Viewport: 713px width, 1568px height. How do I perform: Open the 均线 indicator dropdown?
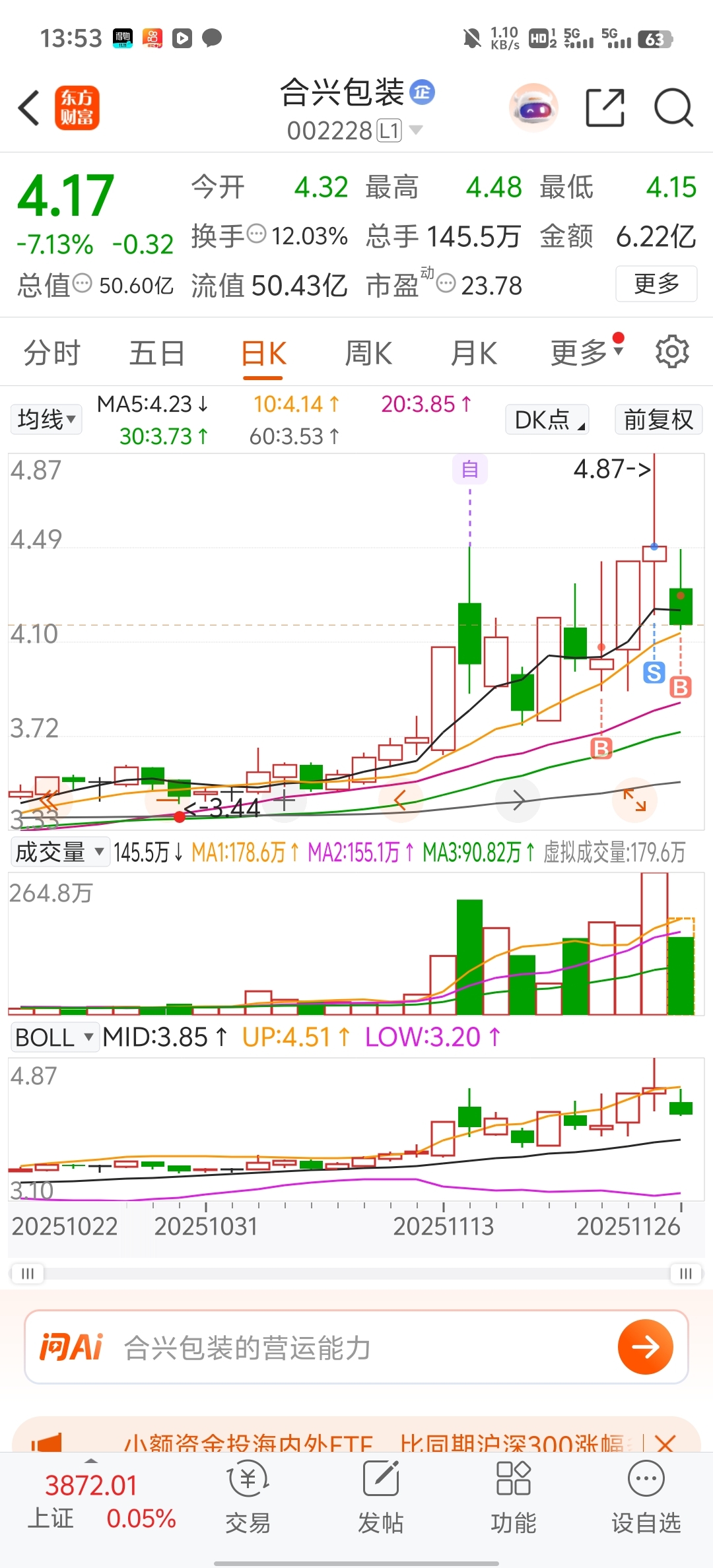(46, 420)
